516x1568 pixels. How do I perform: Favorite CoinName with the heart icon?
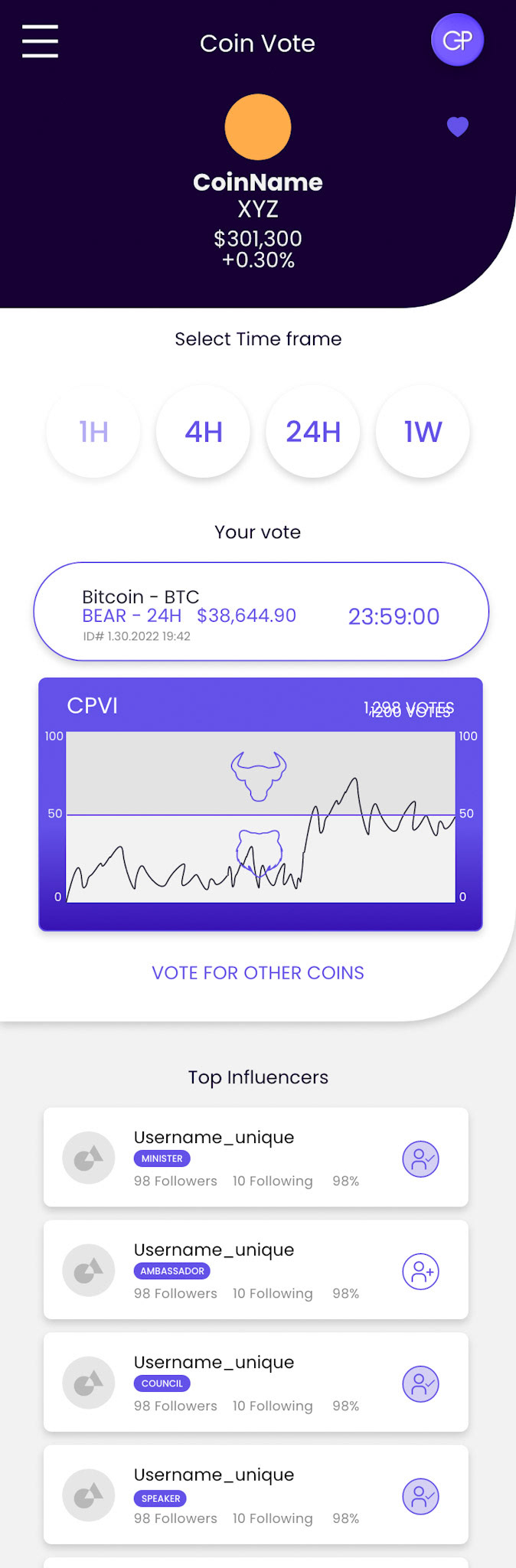tap(458, 126)
